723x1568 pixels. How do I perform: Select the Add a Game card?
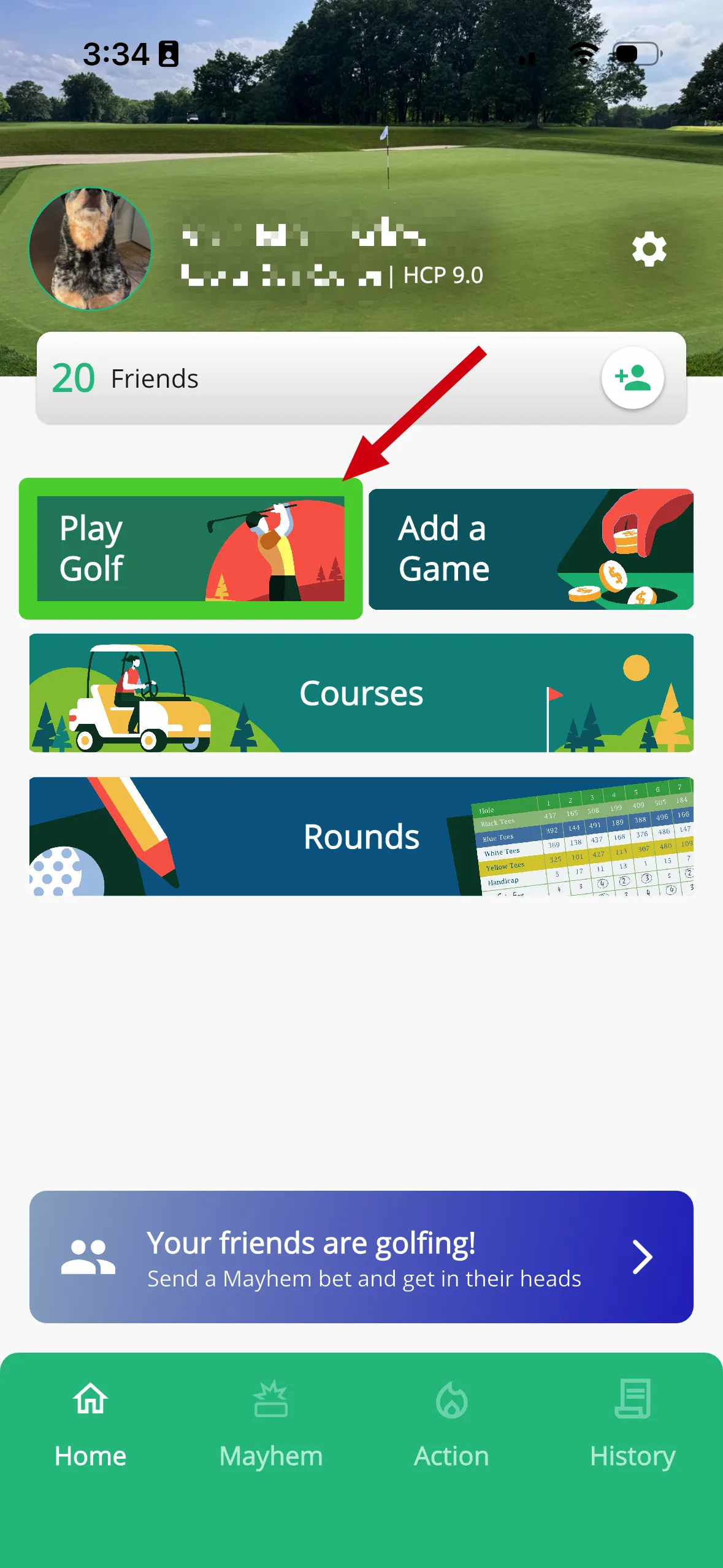coord(531,548)
